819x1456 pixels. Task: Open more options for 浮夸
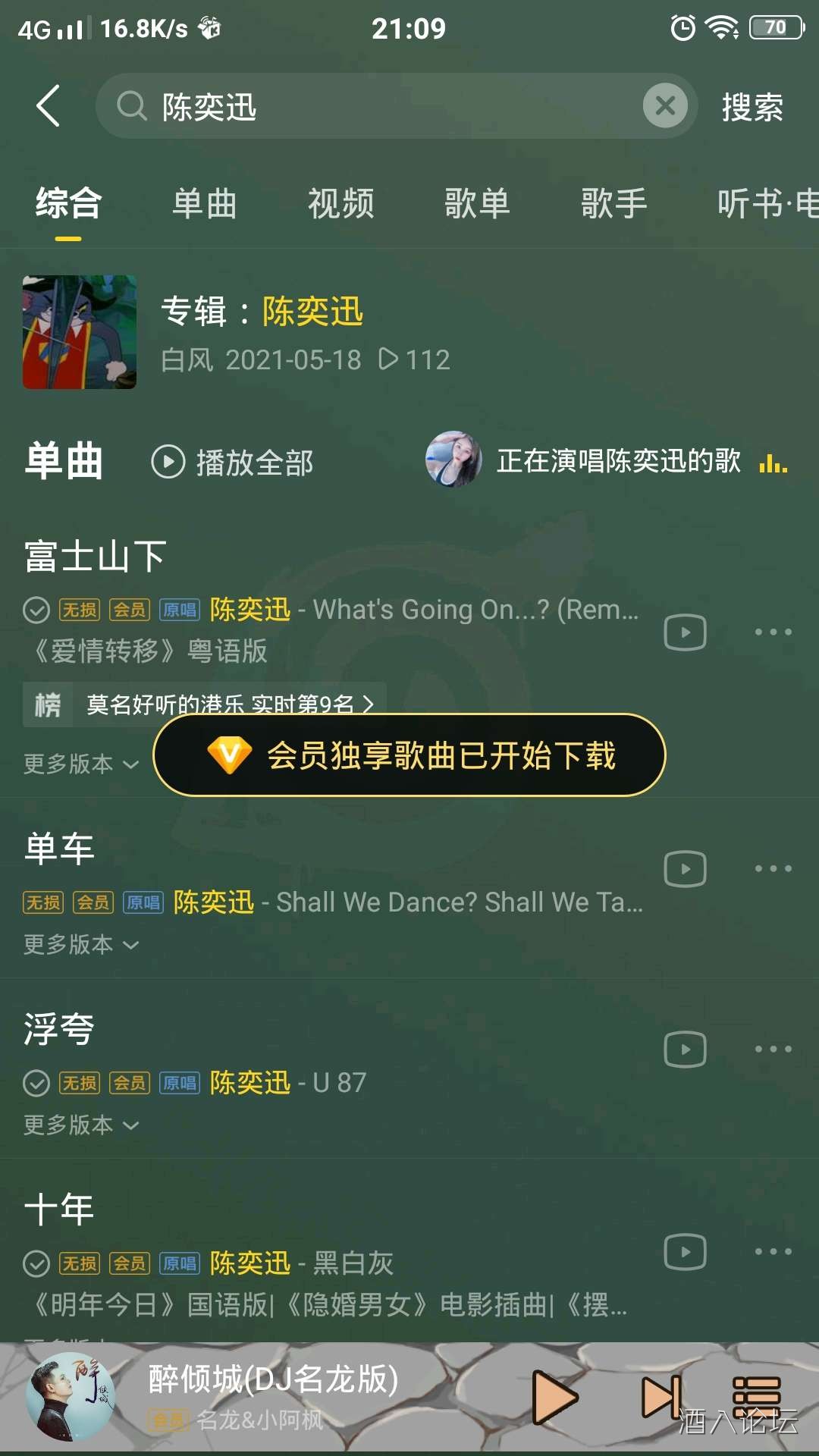coord(773,1050)
